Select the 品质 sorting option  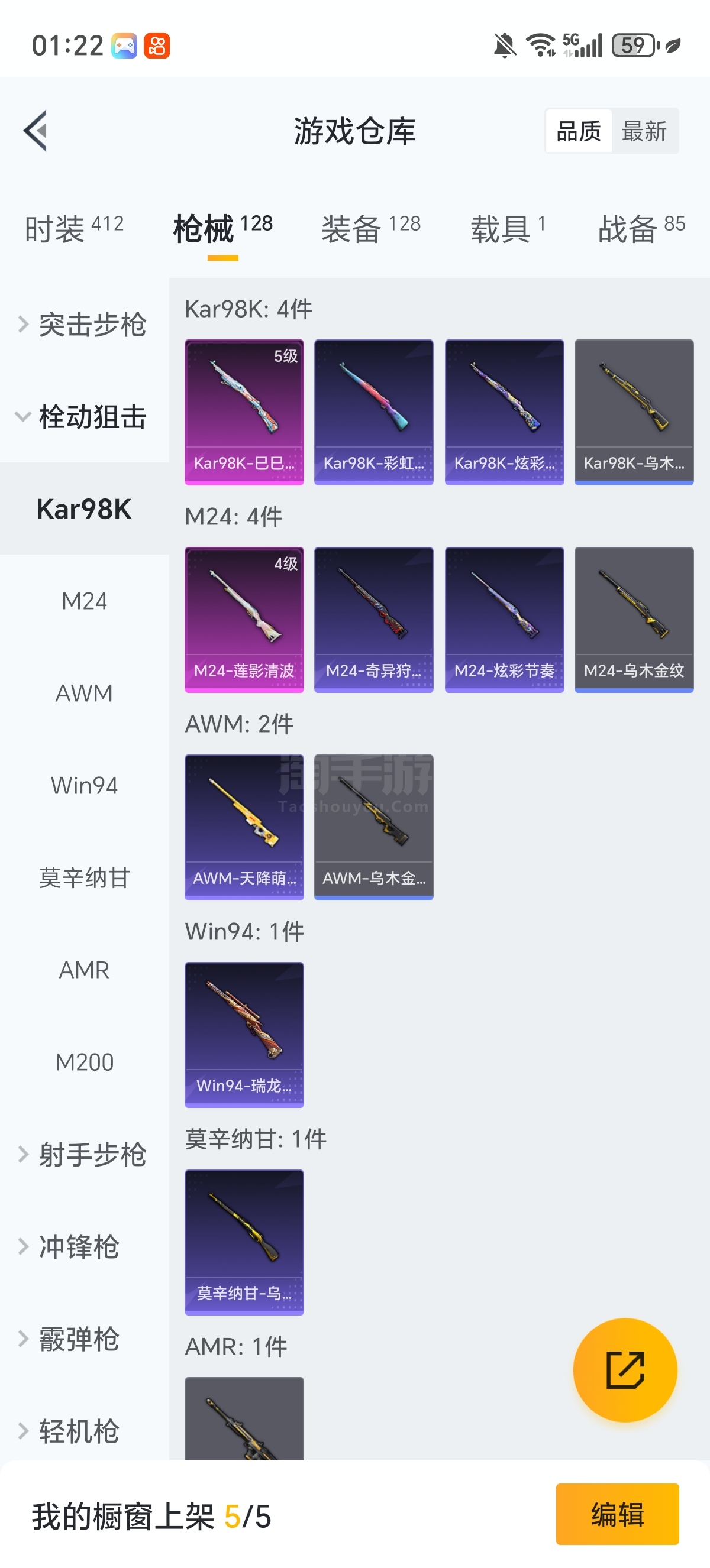(578, 131)
